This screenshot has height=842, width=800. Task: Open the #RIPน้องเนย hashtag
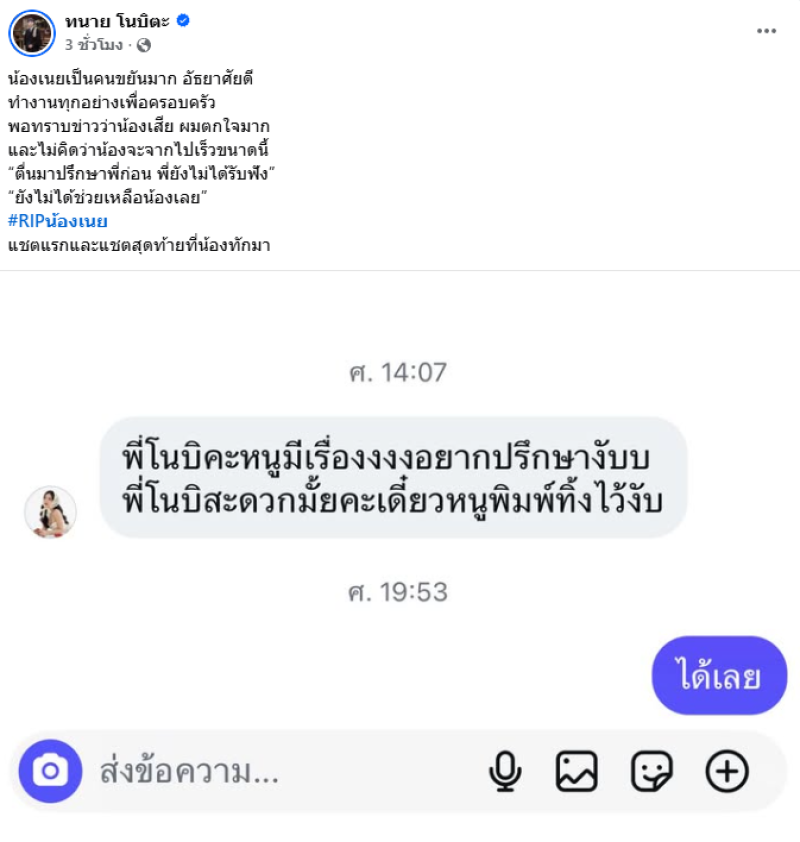pyautogui.click(x=57, y=222)
